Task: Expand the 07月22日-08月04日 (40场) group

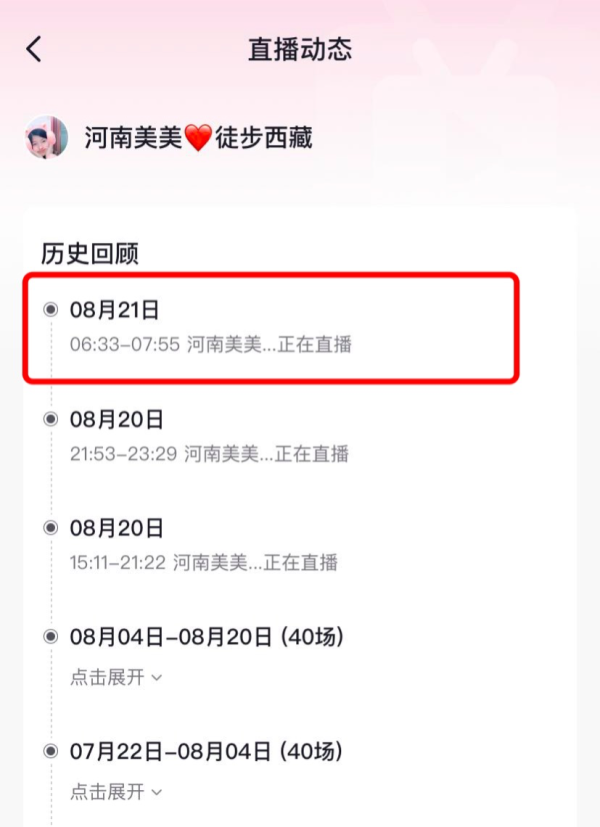Action: coord(115,791)
